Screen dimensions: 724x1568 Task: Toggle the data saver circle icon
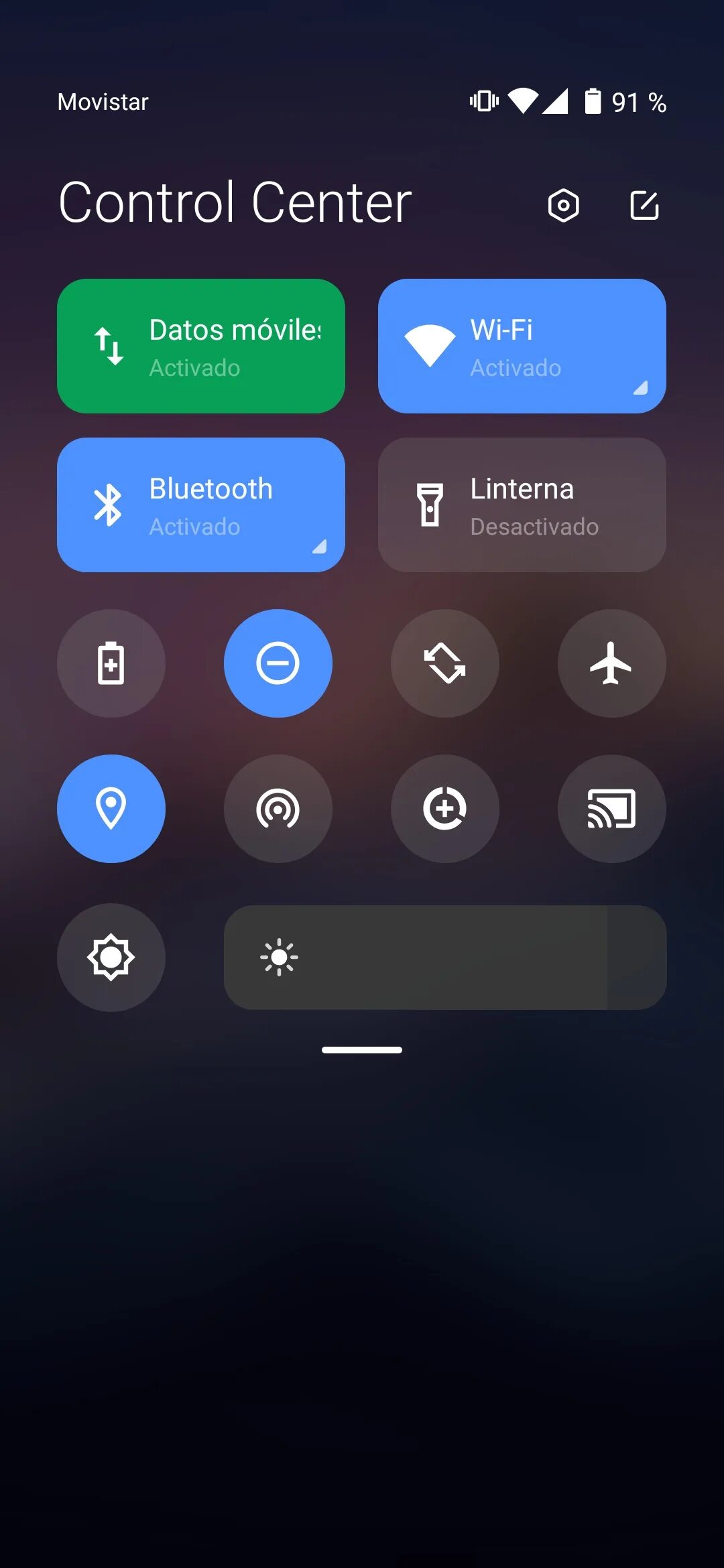tap(444, 809)
